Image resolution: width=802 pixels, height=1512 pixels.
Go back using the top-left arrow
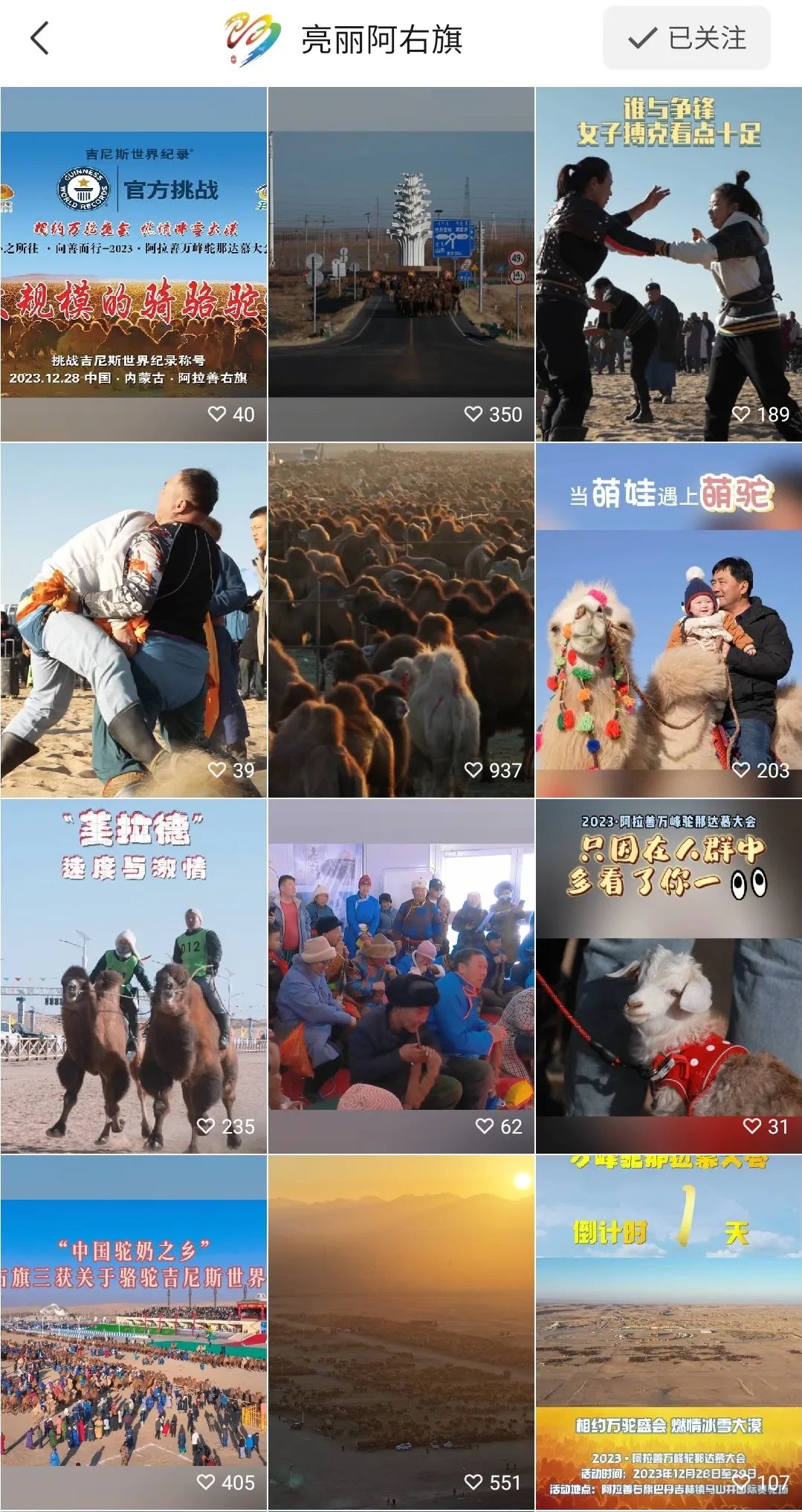(40, 39)
